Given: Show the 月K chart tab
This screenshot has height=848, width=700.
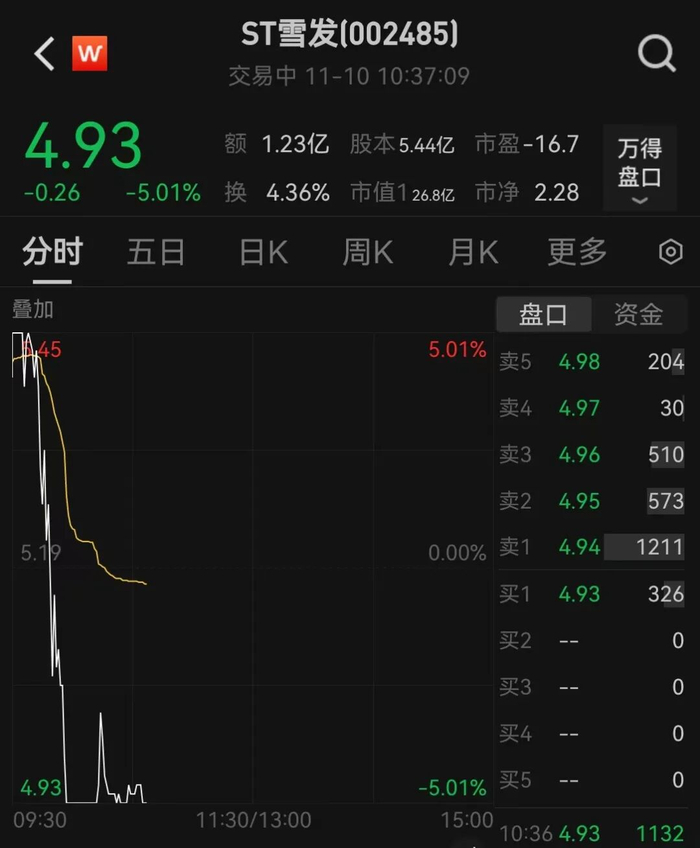Looking at the screenshot, I should pyautogui.click(x=473, y=253).
